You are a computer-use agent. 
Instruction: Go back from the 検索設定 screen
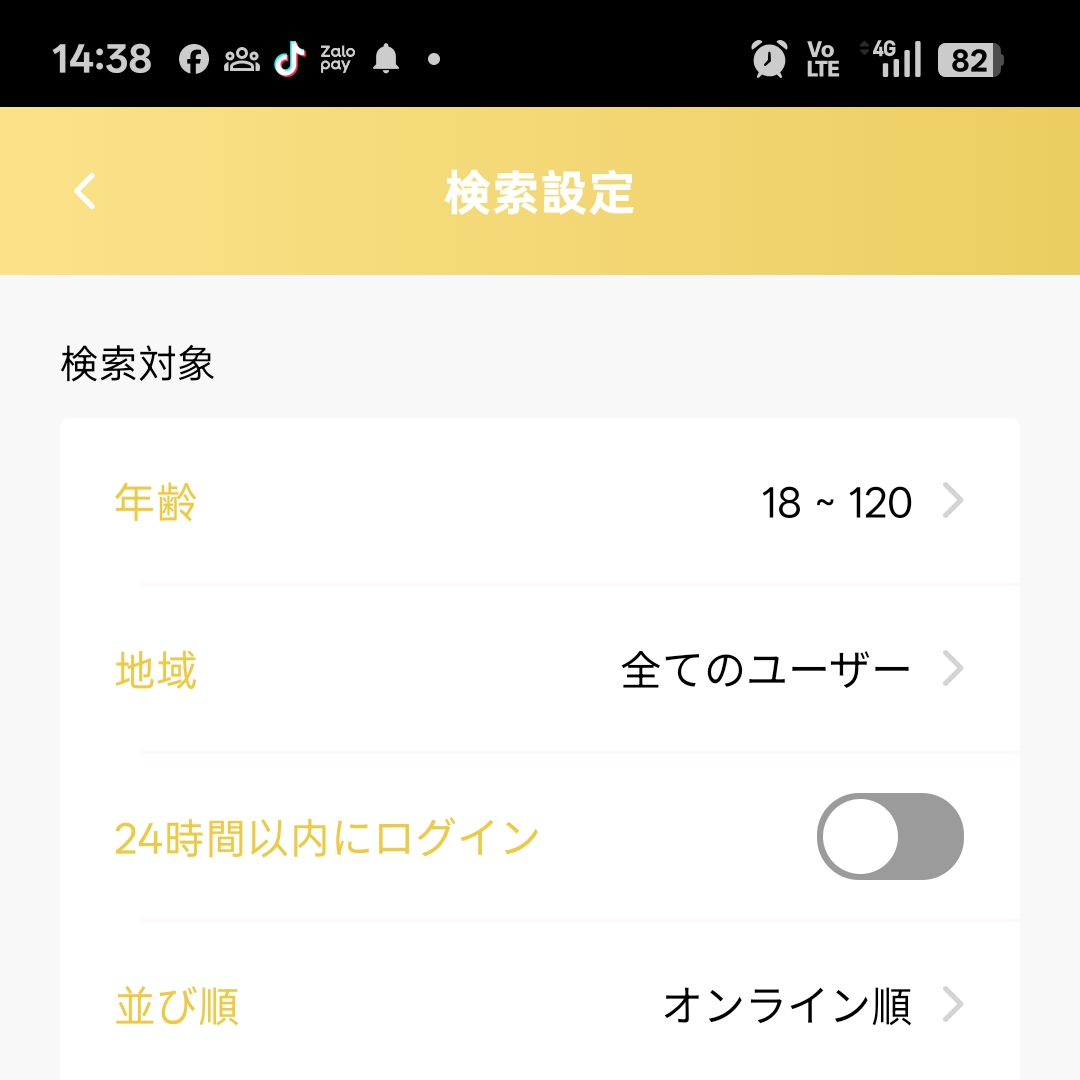click(x=85, y=191)
